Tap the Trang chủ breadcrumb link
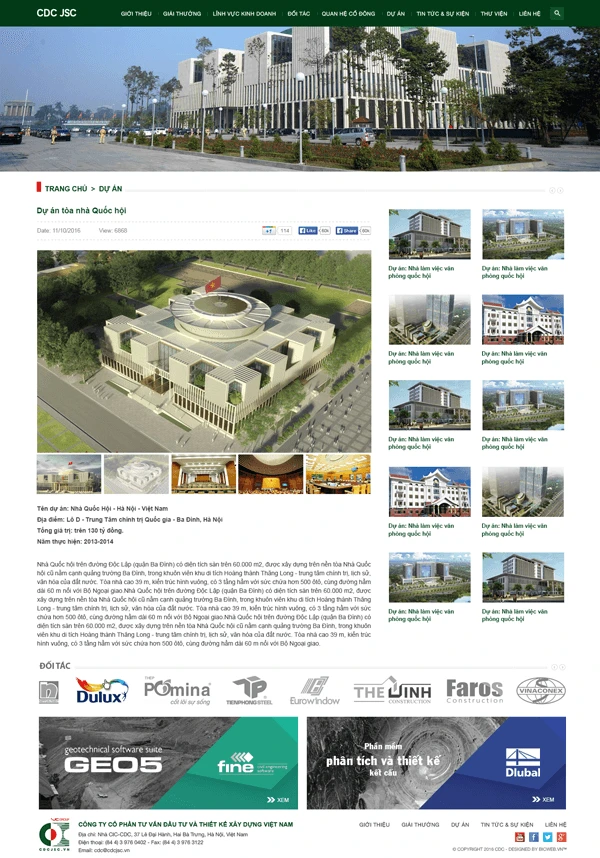 point(65,188)
